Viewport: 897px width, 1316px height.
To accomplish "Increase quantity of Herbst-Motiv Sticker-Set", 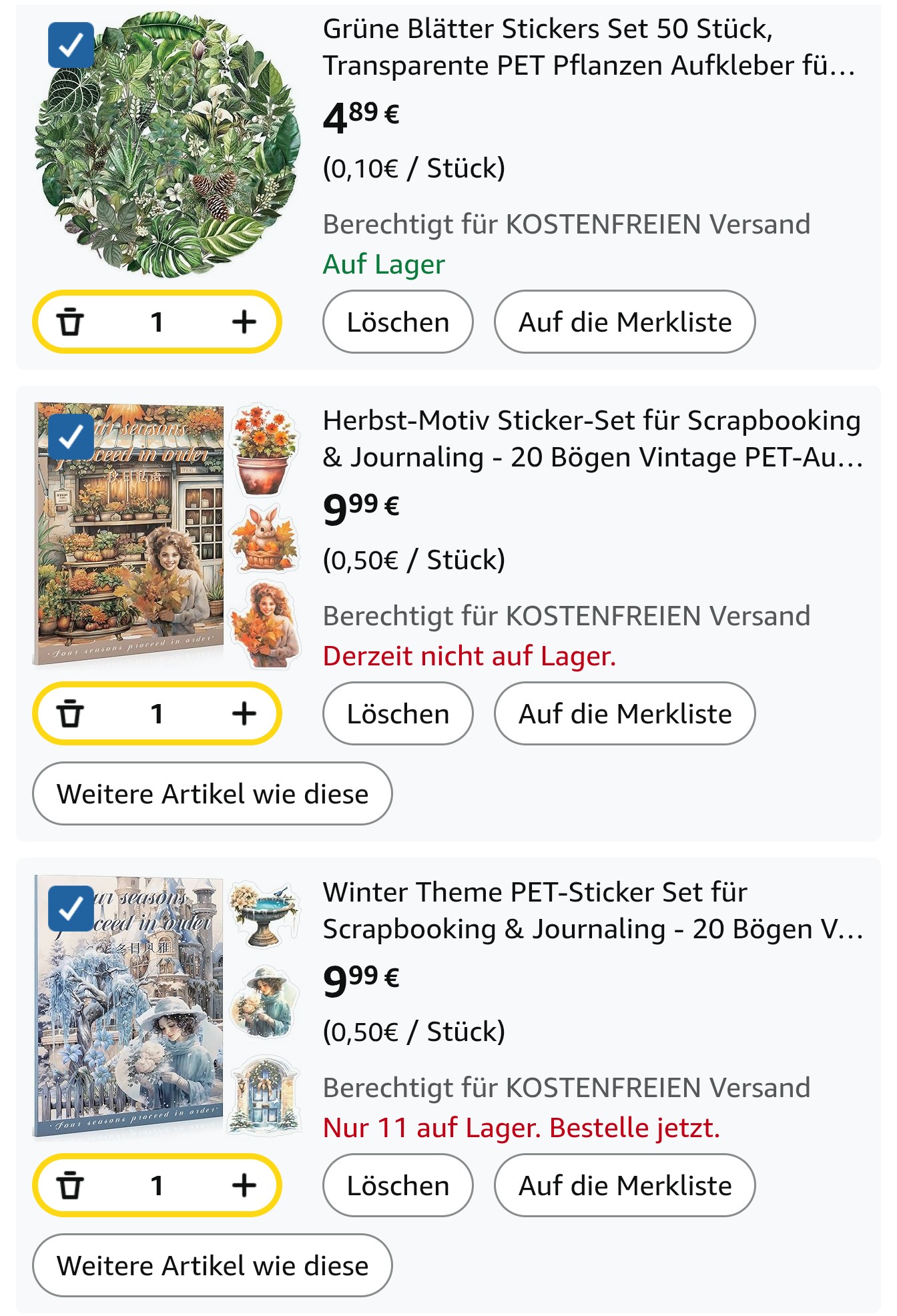I will click(x=244, y=713).
